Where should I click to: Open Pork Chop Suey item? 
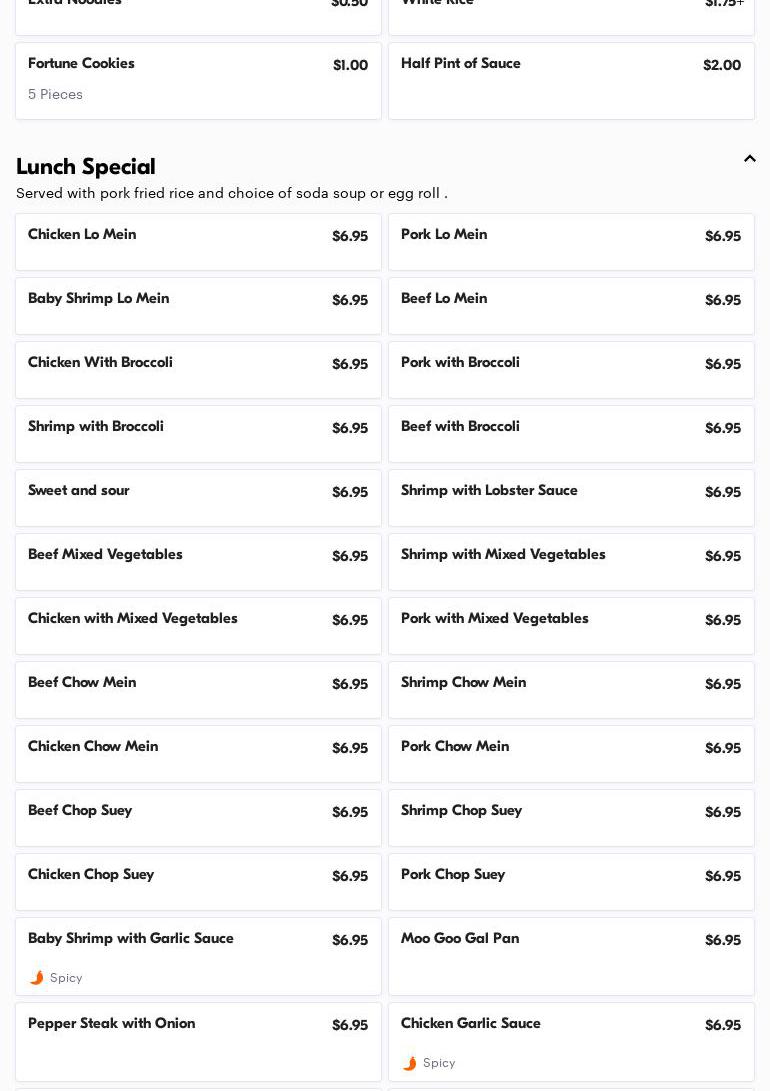coord(571,882)
